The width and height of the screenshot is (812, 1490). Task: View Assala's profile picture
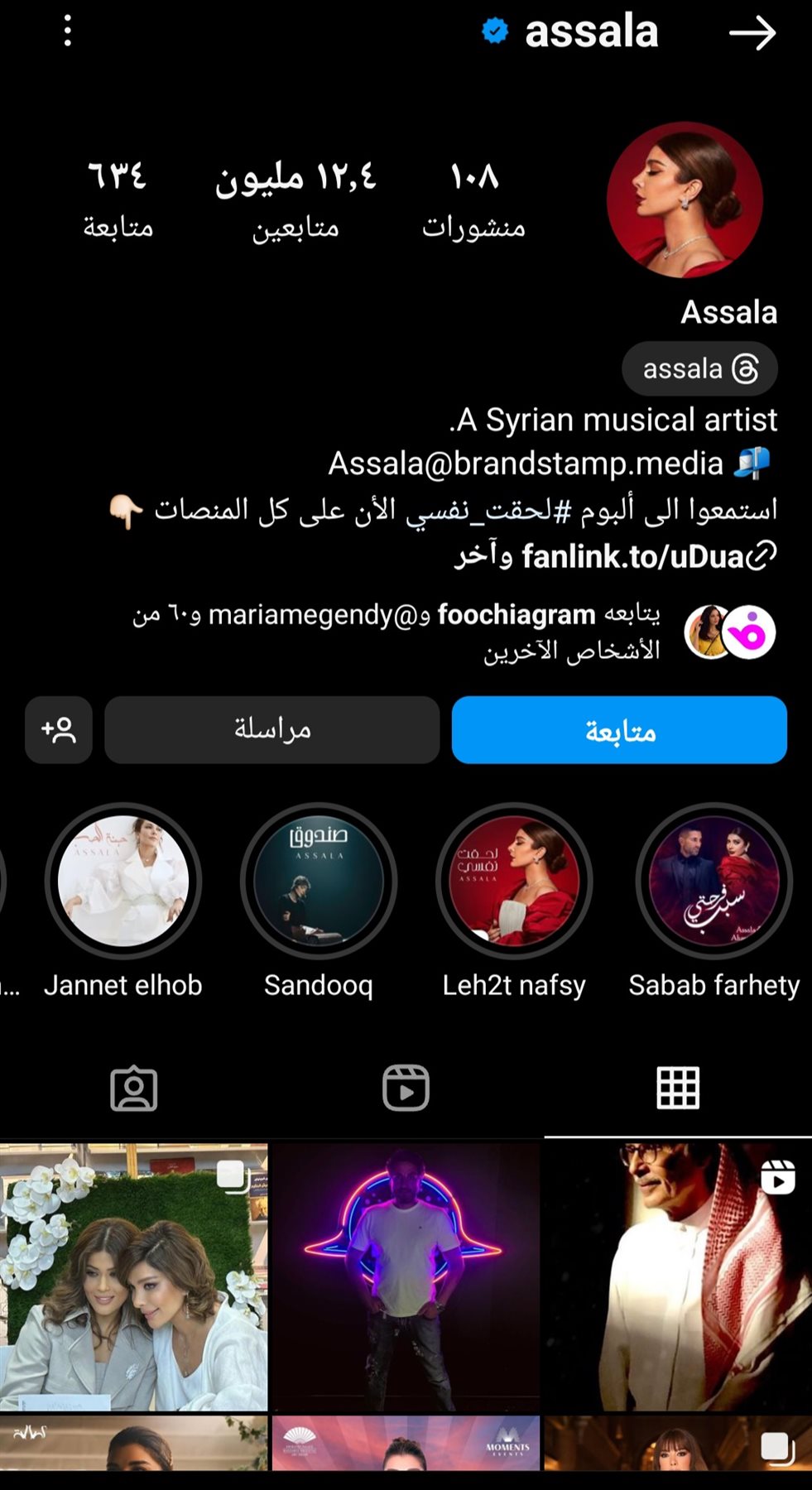pos(685,199)
